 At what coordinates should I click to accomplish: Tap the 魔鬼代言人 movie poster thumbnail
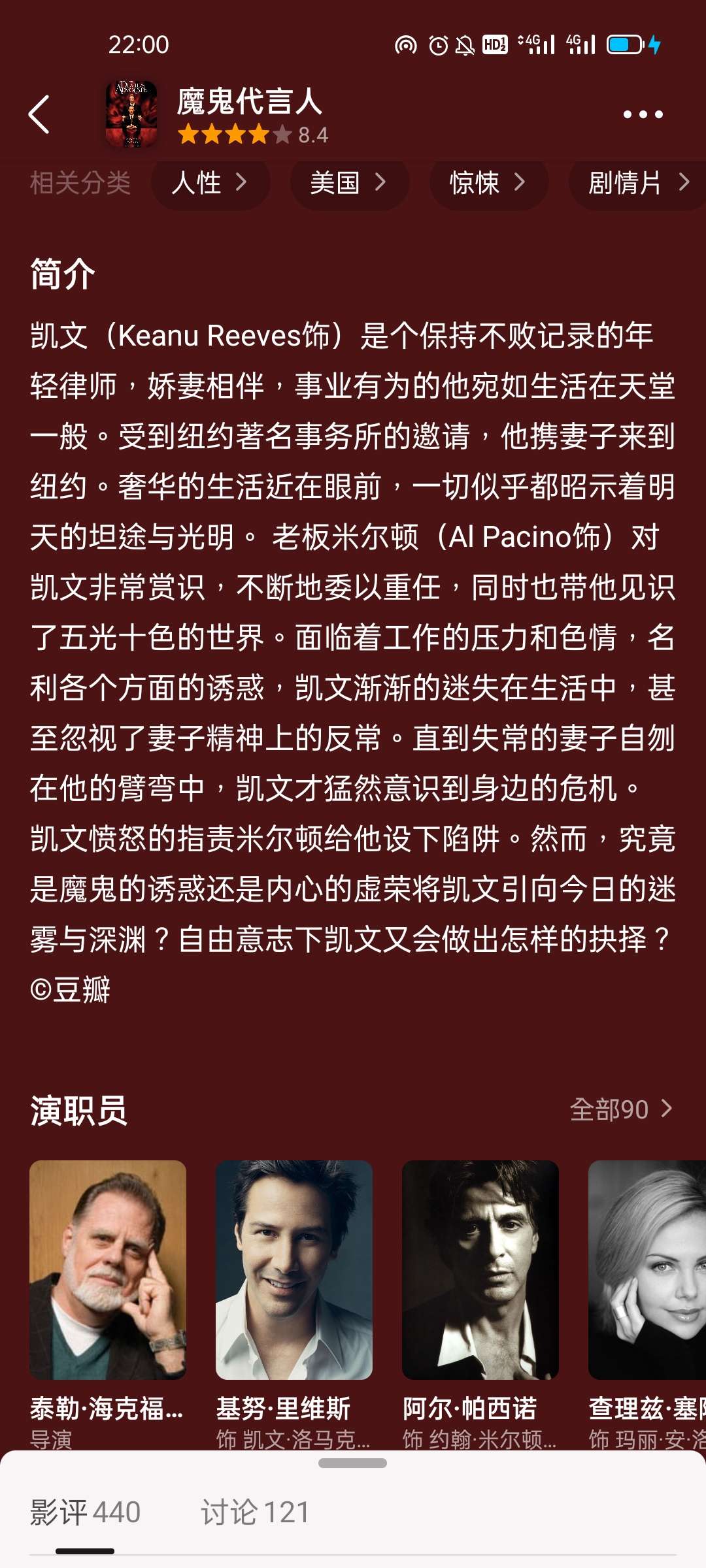[x=131, y=114]
